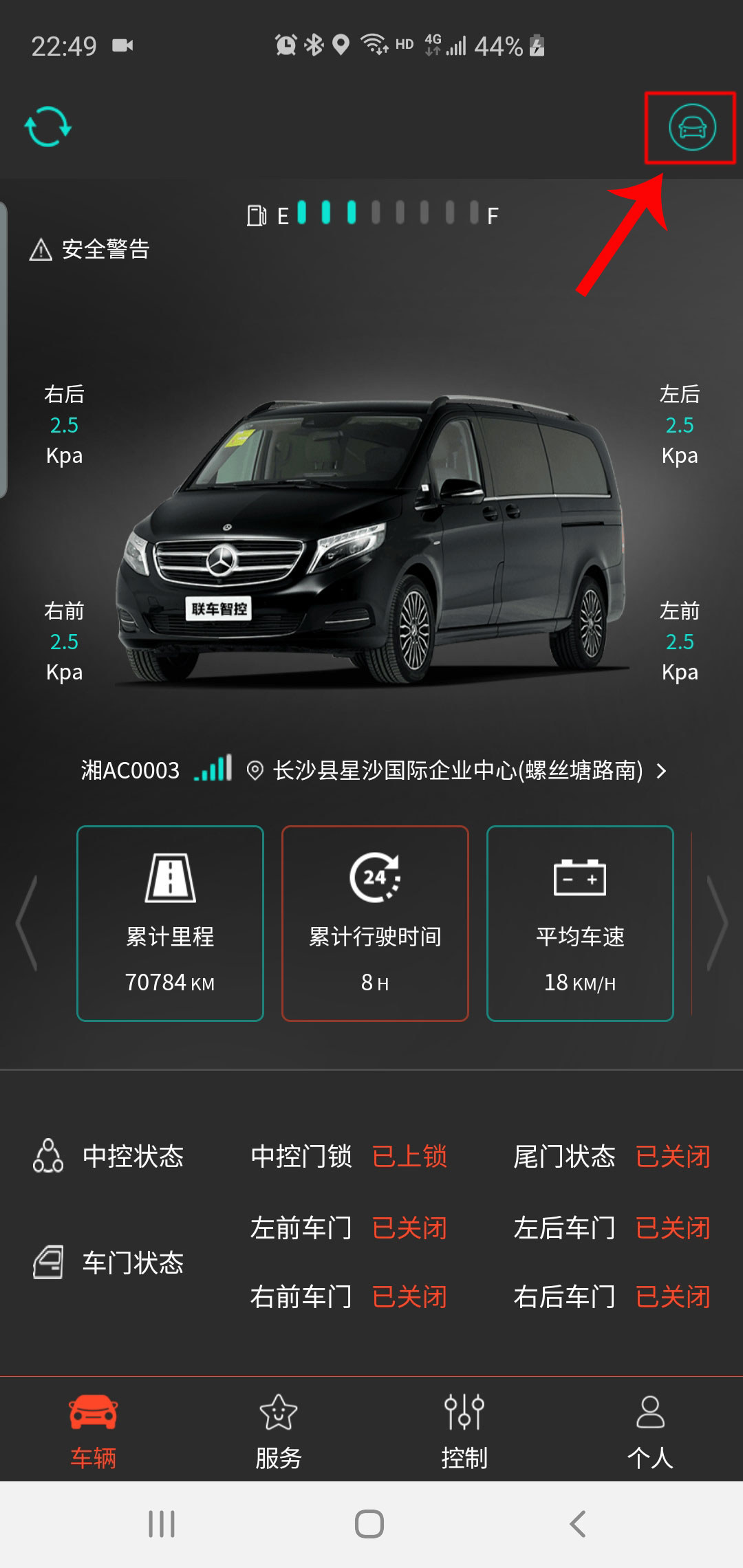
Task: Open recent apps from navigation bar
Action: 162,1524
